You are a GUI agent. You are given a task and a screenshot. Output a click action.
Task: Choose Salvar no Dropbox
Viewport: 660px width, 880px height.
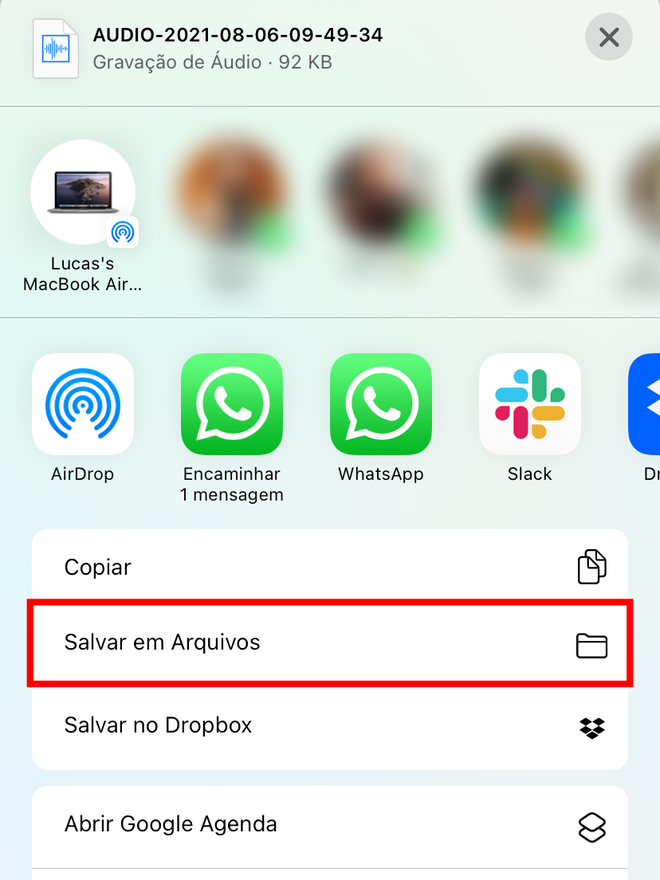click(x=330, y=725)
